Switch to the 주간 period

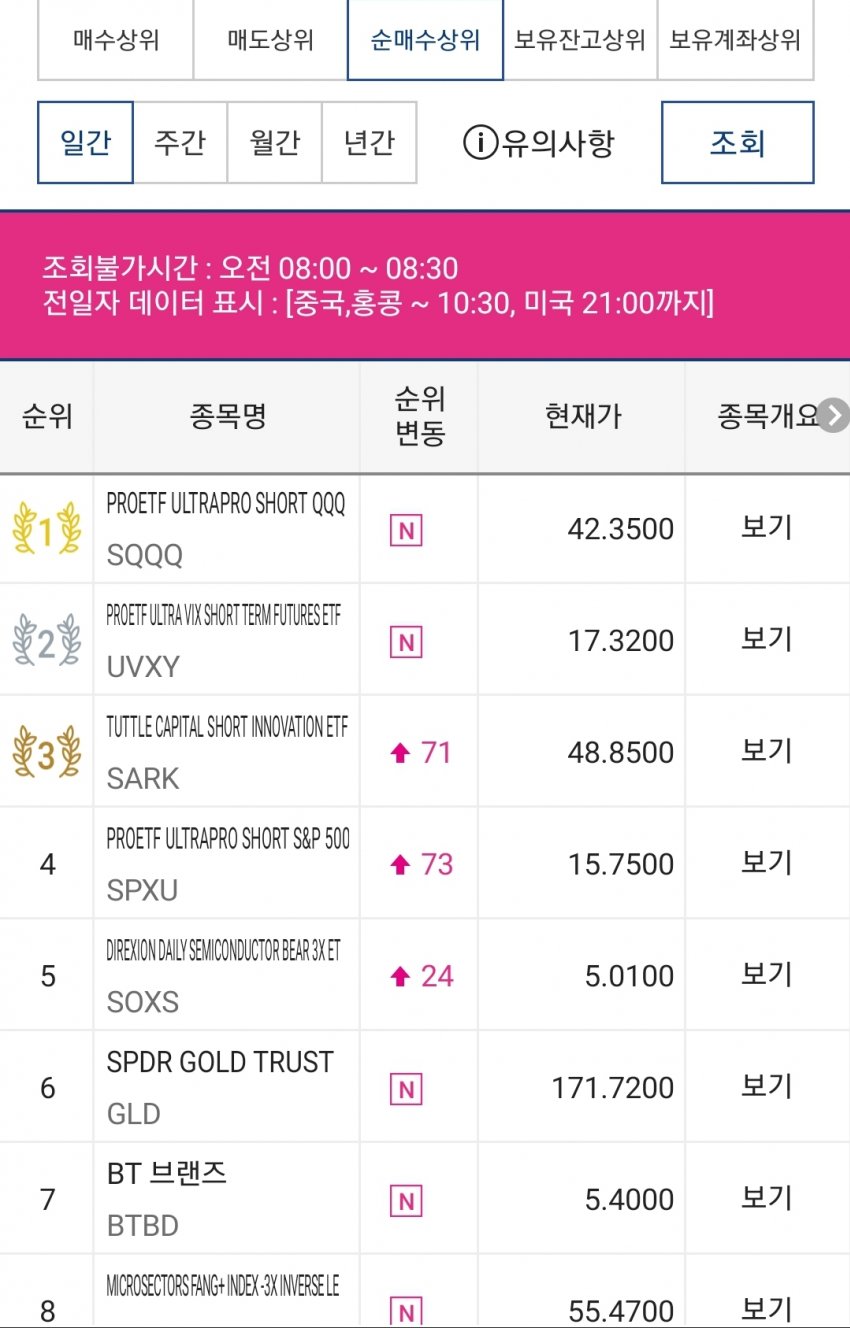180,143
